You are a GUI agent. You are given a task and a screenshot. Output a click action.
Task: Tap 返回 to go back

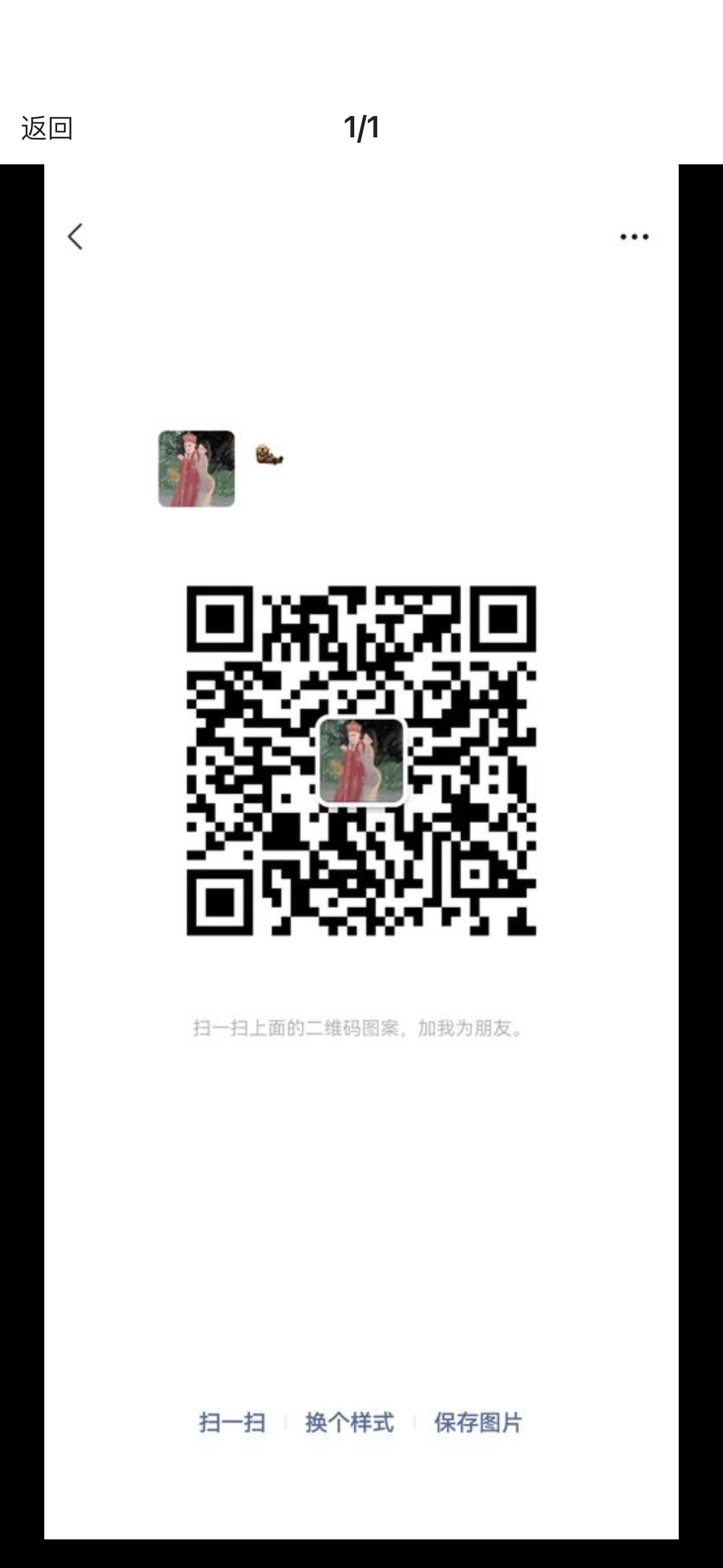(47, 128)
